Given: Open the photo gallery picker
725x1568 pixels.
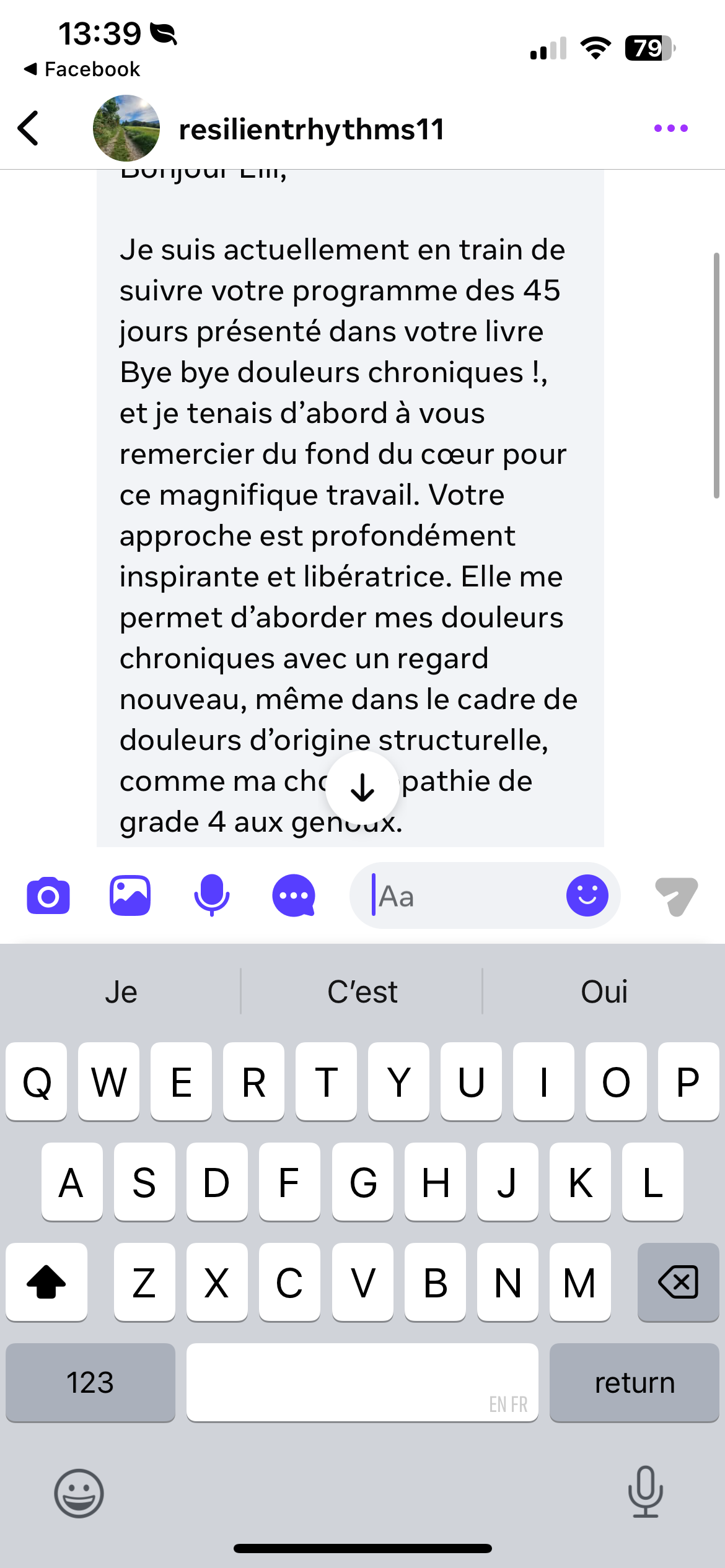Looking at the screenshot, I should [x=130, y=895].
